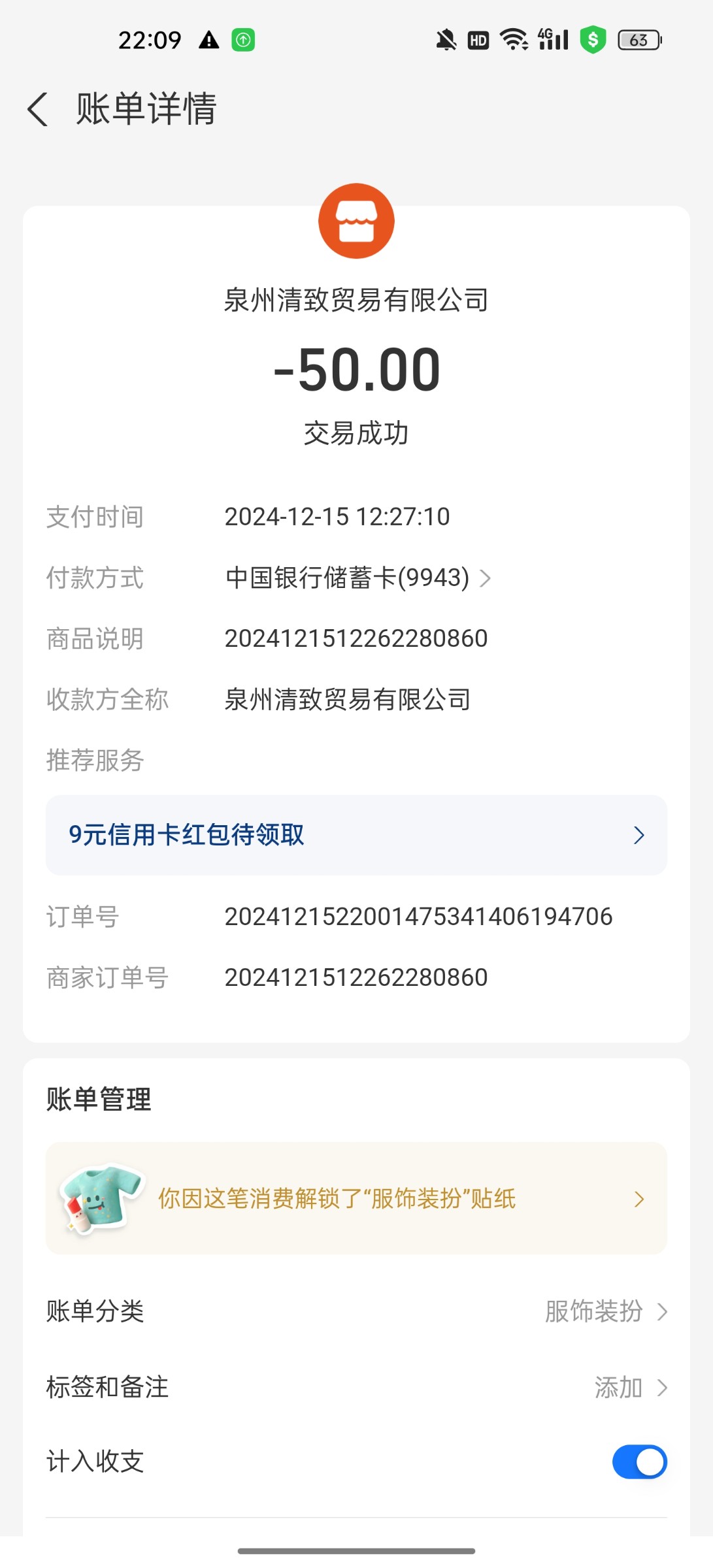Viewport: 713px width, 1568px height.
Task: Open the 9元信用卡红包待领取 offer
Action: [x=356, y=835]
